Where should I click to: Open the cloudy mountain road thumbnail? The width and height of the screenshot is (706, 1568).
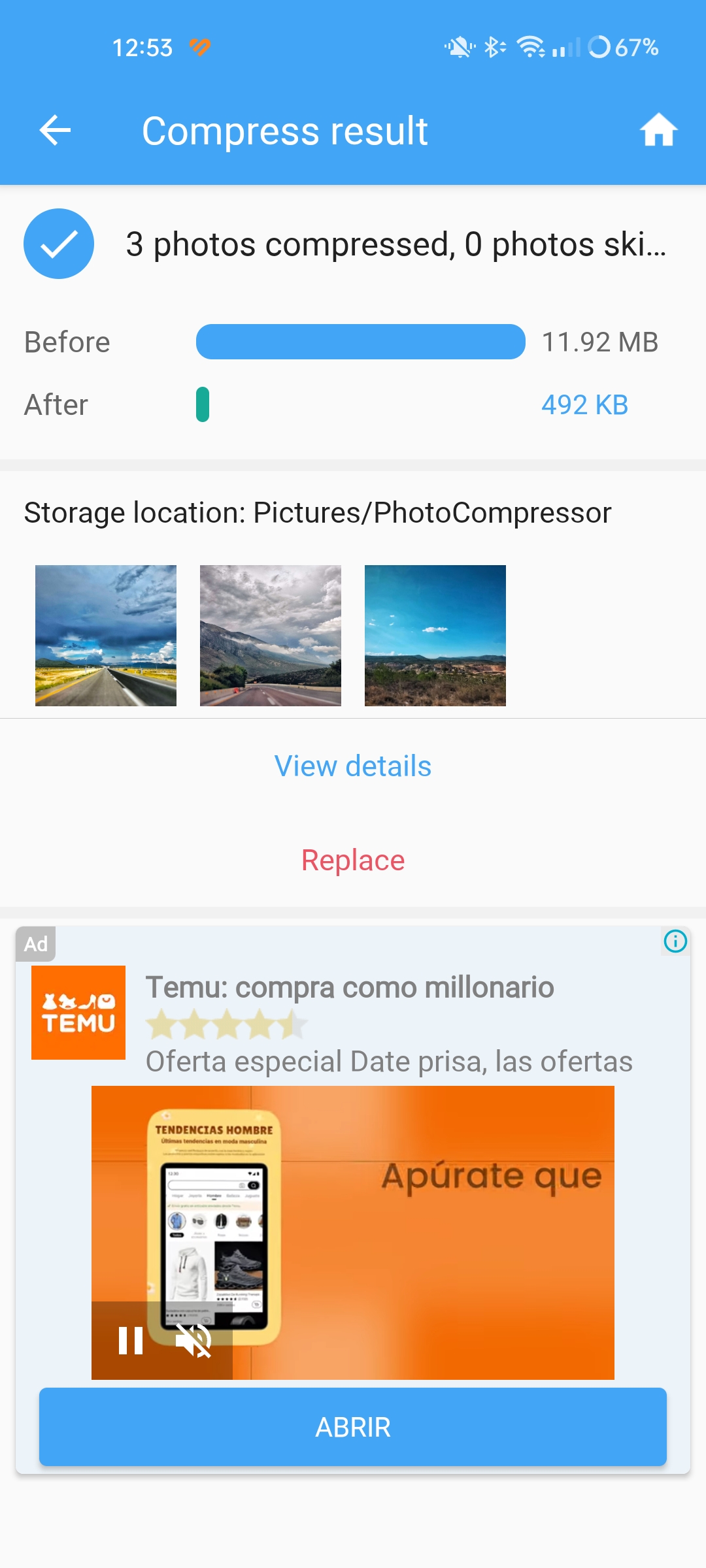[x=271, y=636]
